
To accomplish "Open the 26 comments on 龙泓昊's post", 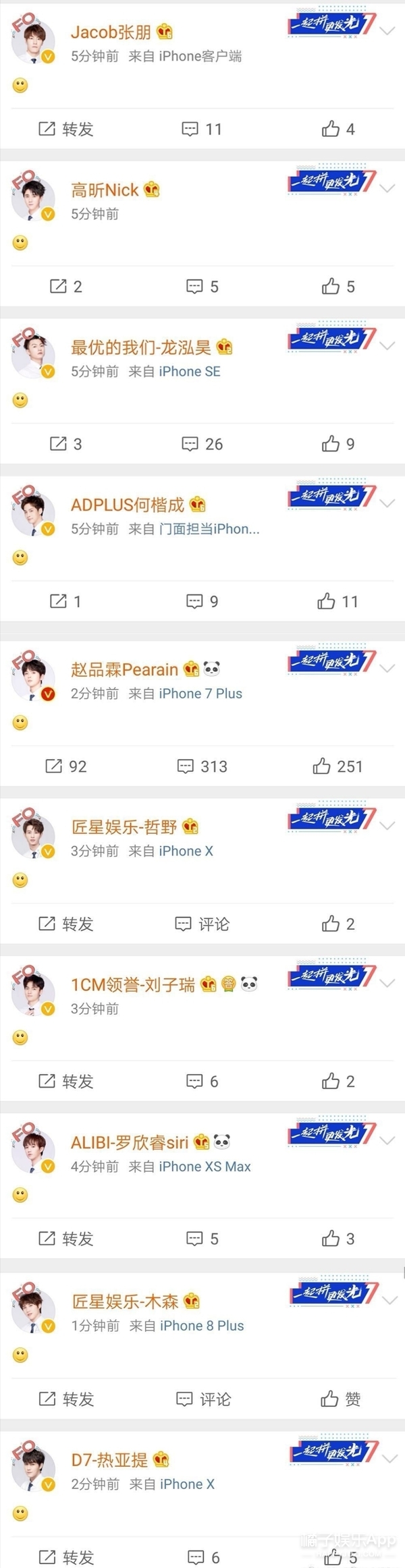I will pyautogui.click(x=202, y=444).
